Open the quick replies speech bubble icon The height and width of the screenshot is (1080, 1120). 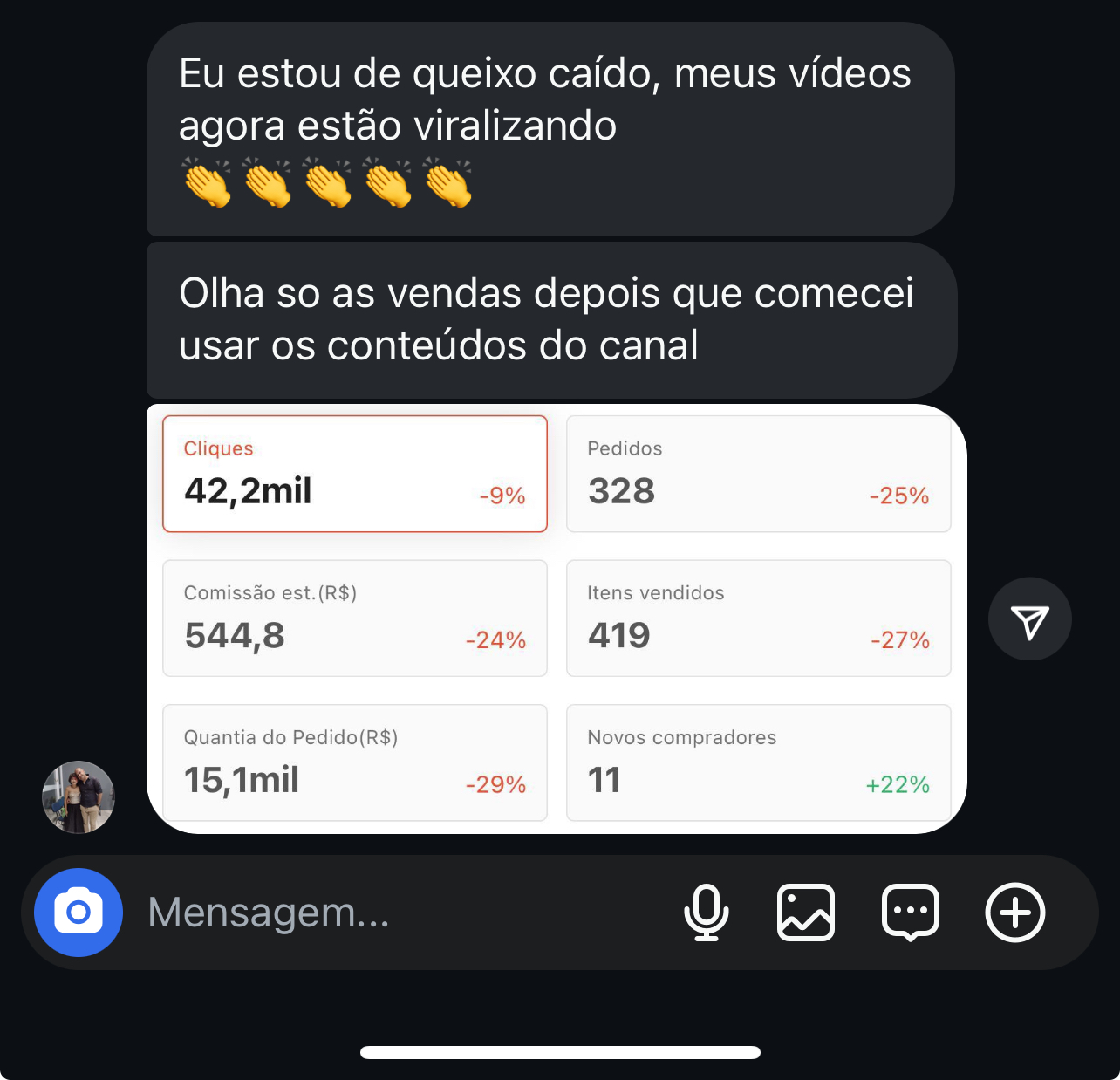(911, 913)
